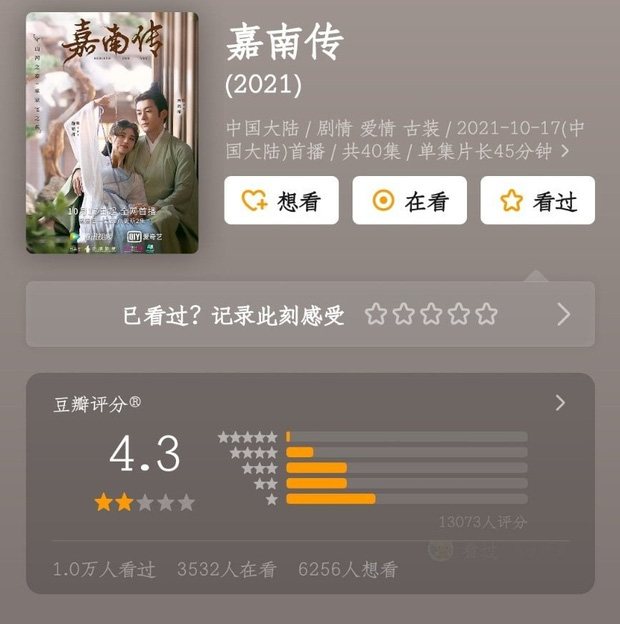Mark the drama as 在看
Viewport: 620px width, 624px height.
409,200
